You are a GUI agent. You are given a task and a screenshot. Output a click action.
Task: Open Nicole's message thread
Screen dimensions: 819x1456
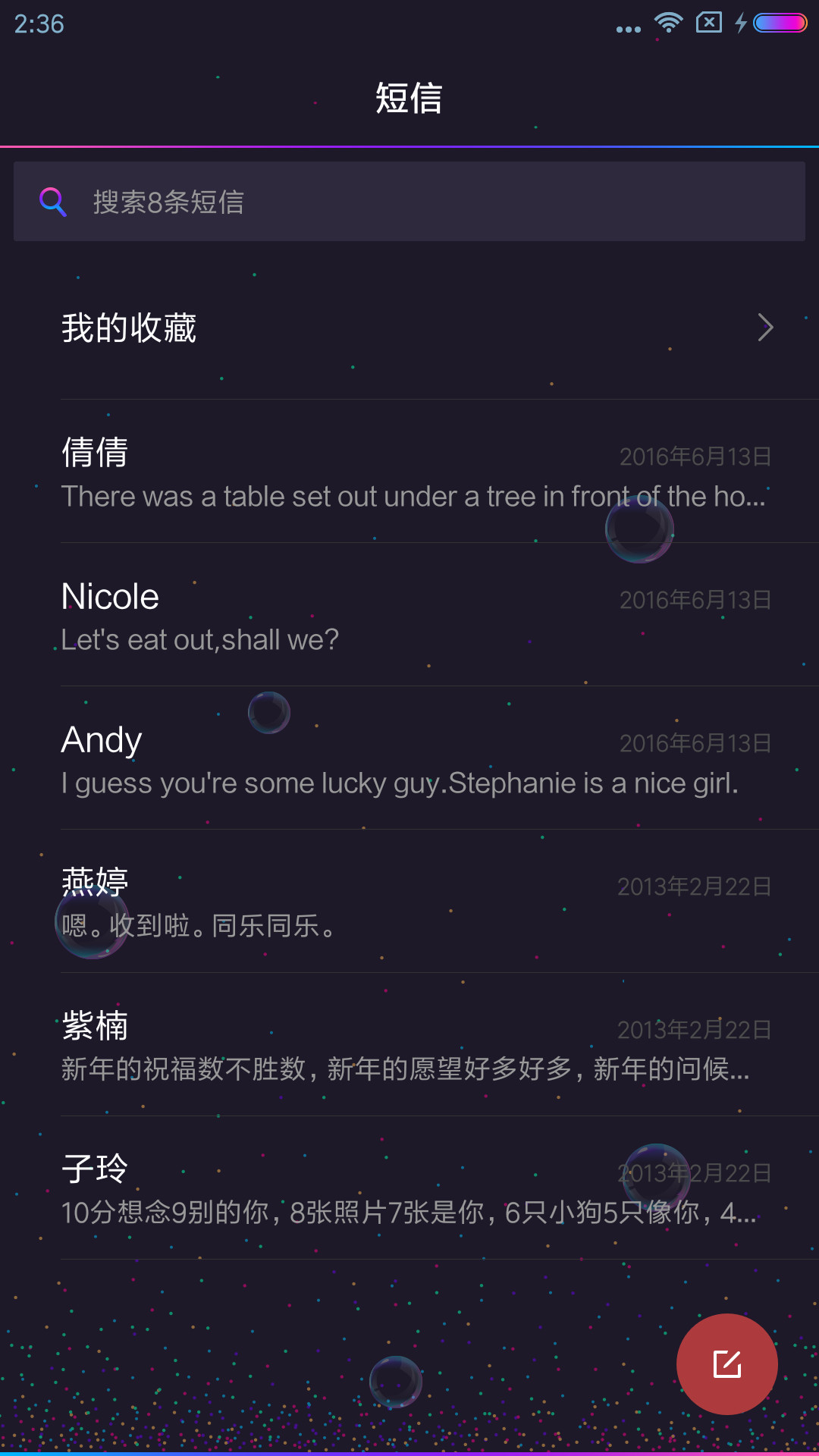[x=409, y=615]
